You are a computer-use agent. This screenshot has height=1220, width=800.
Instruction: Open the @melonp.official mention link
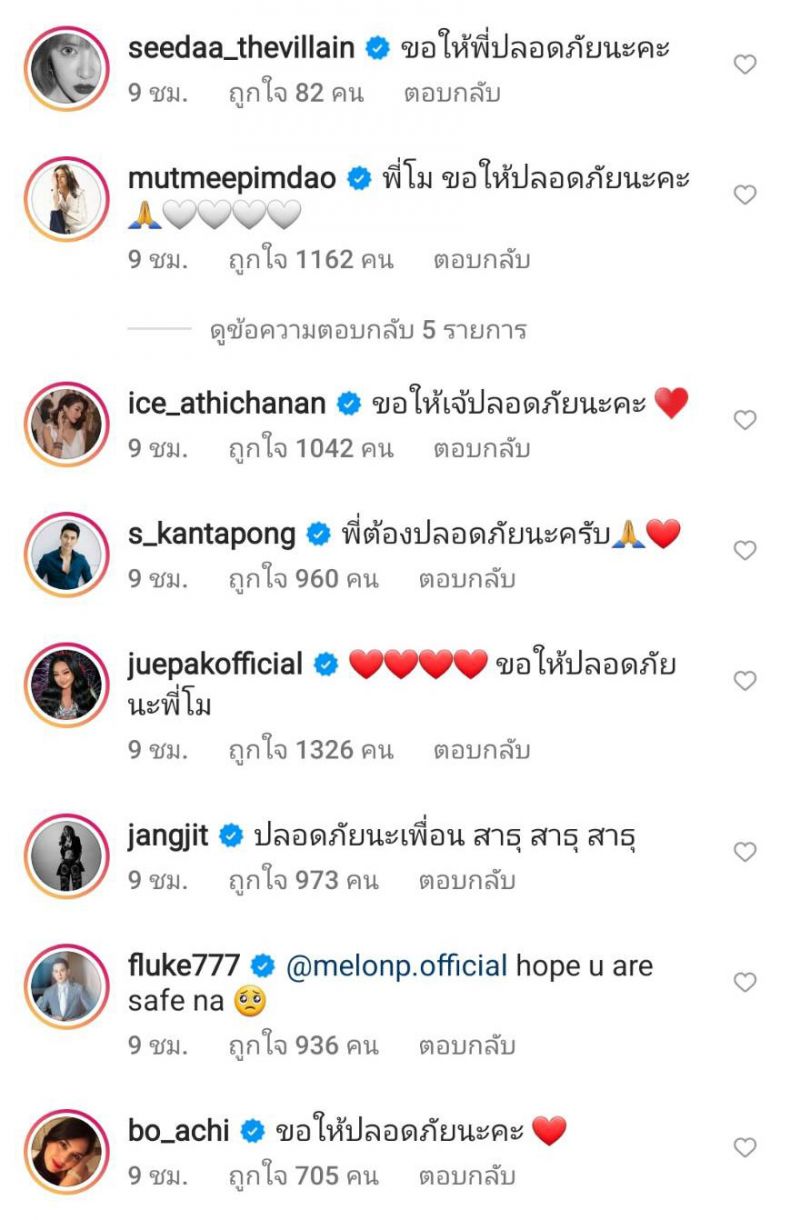[x=397, y=966]
